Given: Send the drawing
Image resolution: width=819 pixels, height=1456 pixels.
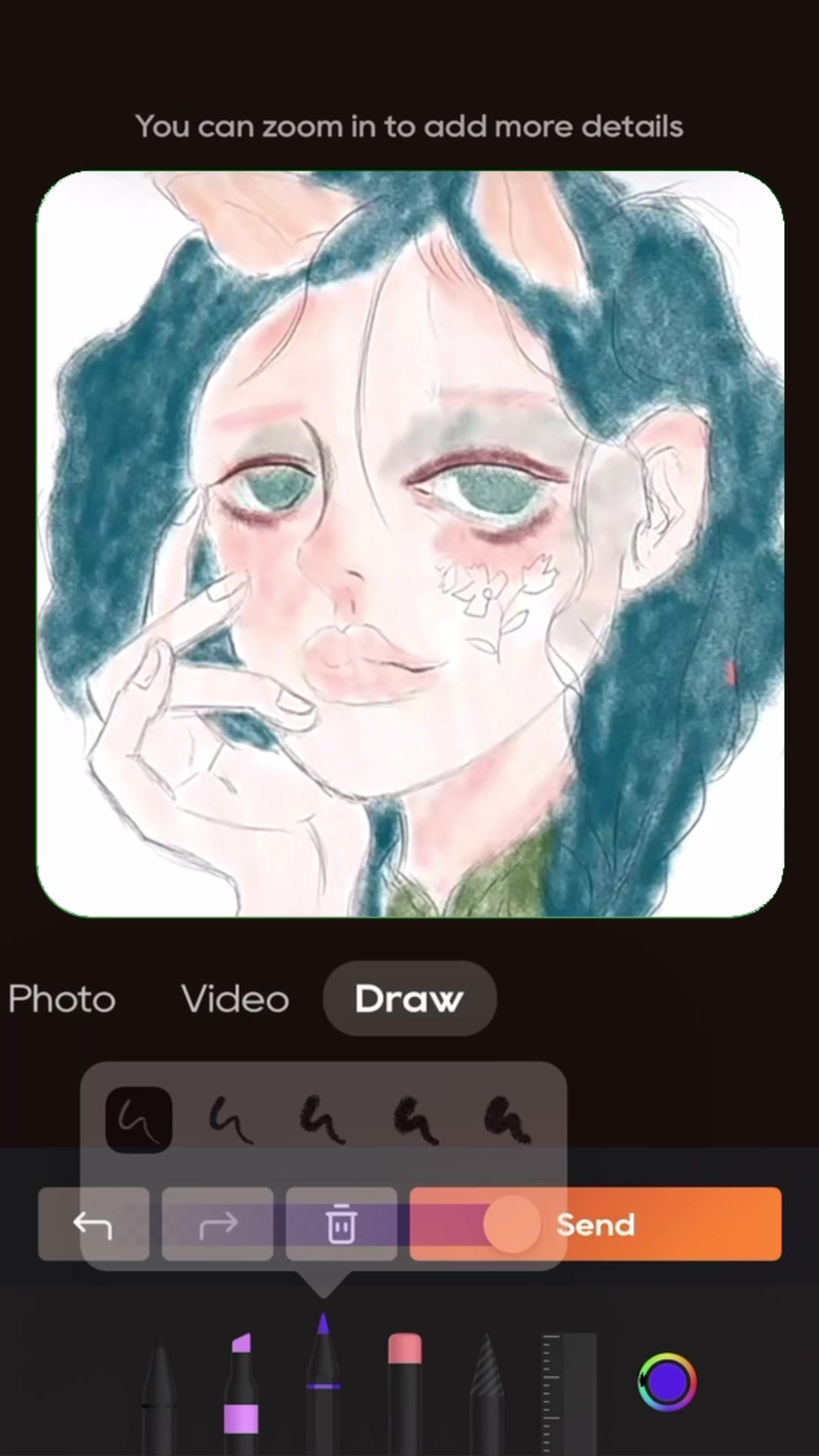Looking at the screenshot, I should [595, 1224].
